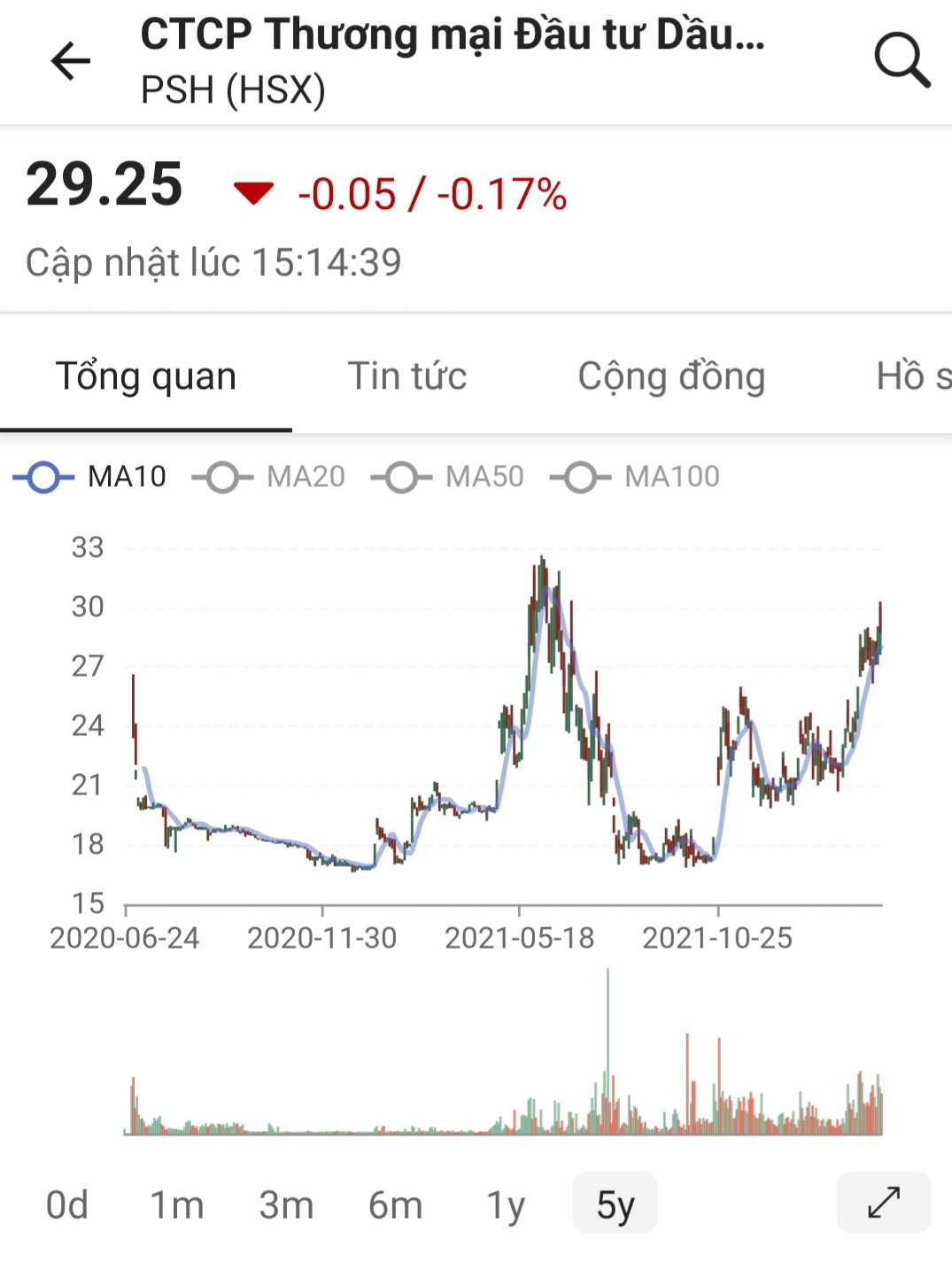Set chart period to 6m
The image size is (952, 1270).
tap(395, 1204)
